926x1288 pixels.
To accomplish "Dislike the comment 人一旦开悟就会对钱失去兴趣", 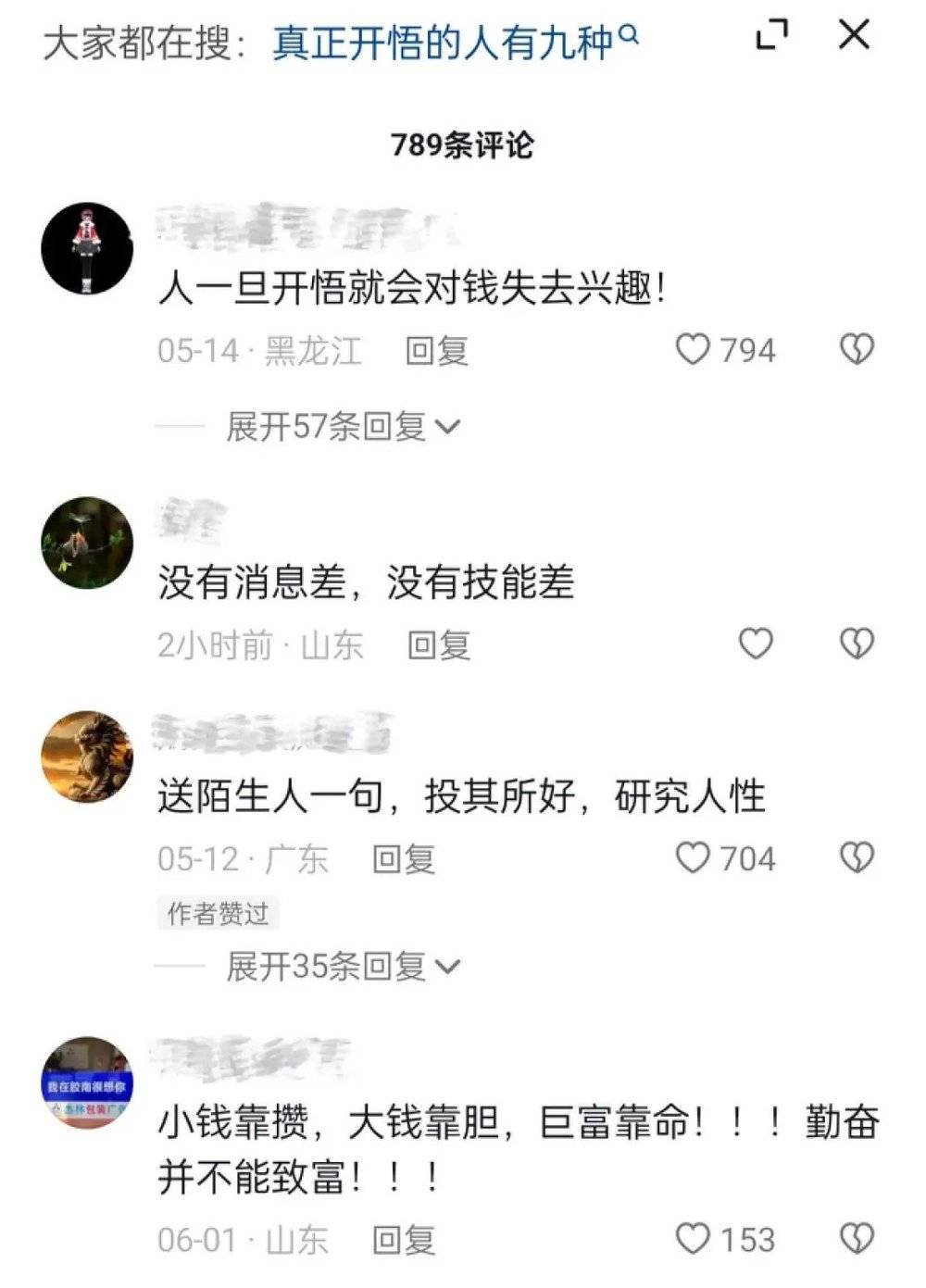I will click(857, 349).
